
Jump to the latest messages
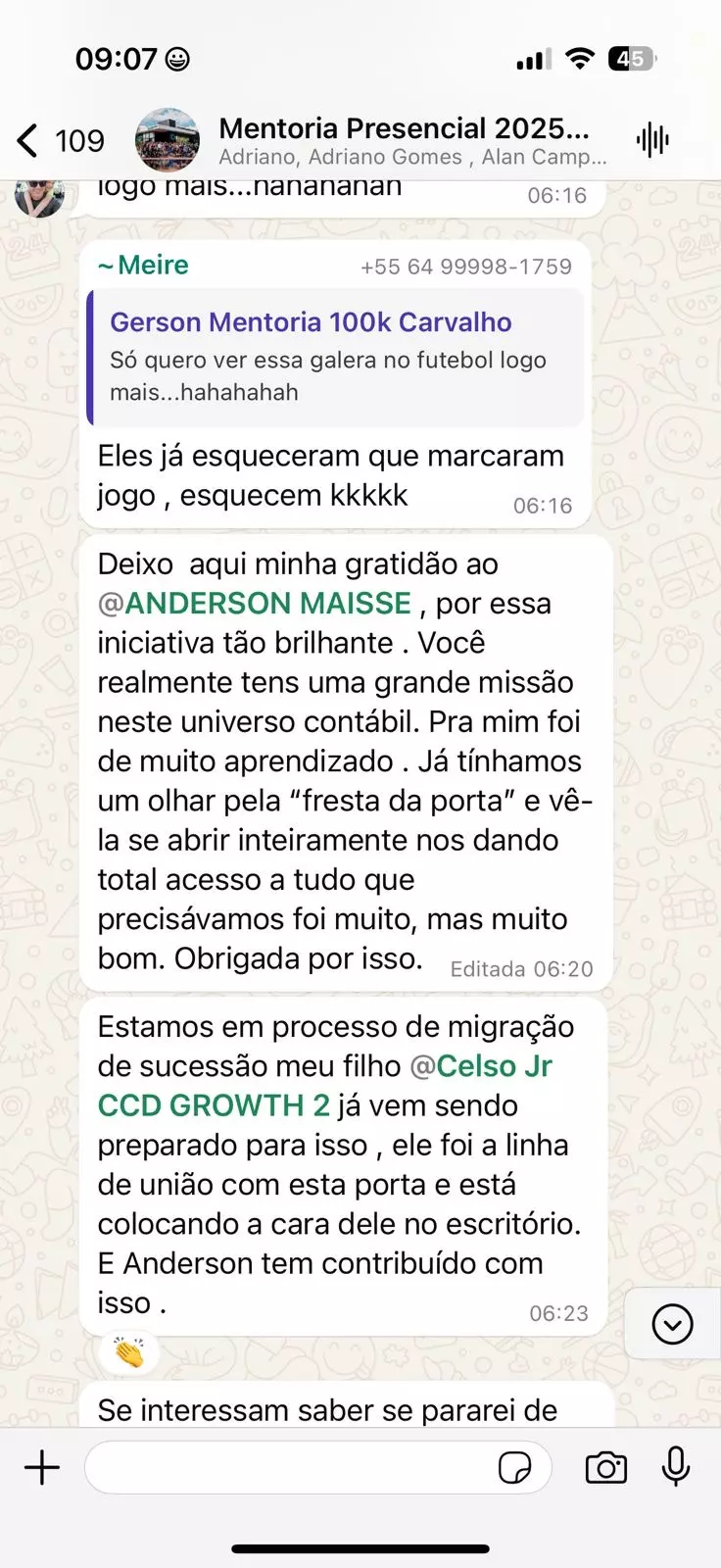672,1324
